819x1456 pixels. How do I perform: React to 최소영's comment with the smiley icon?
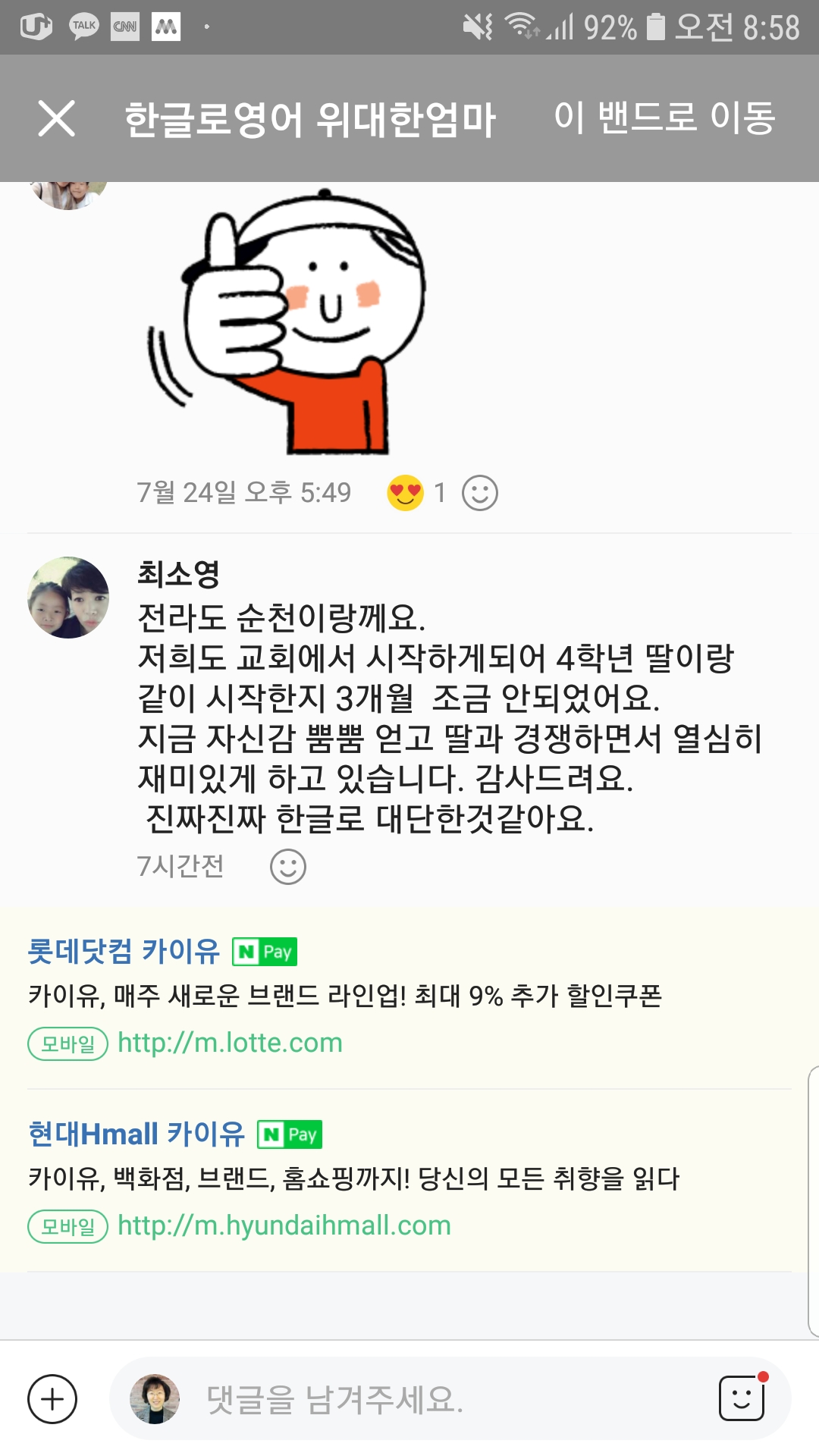pos(288,866)
